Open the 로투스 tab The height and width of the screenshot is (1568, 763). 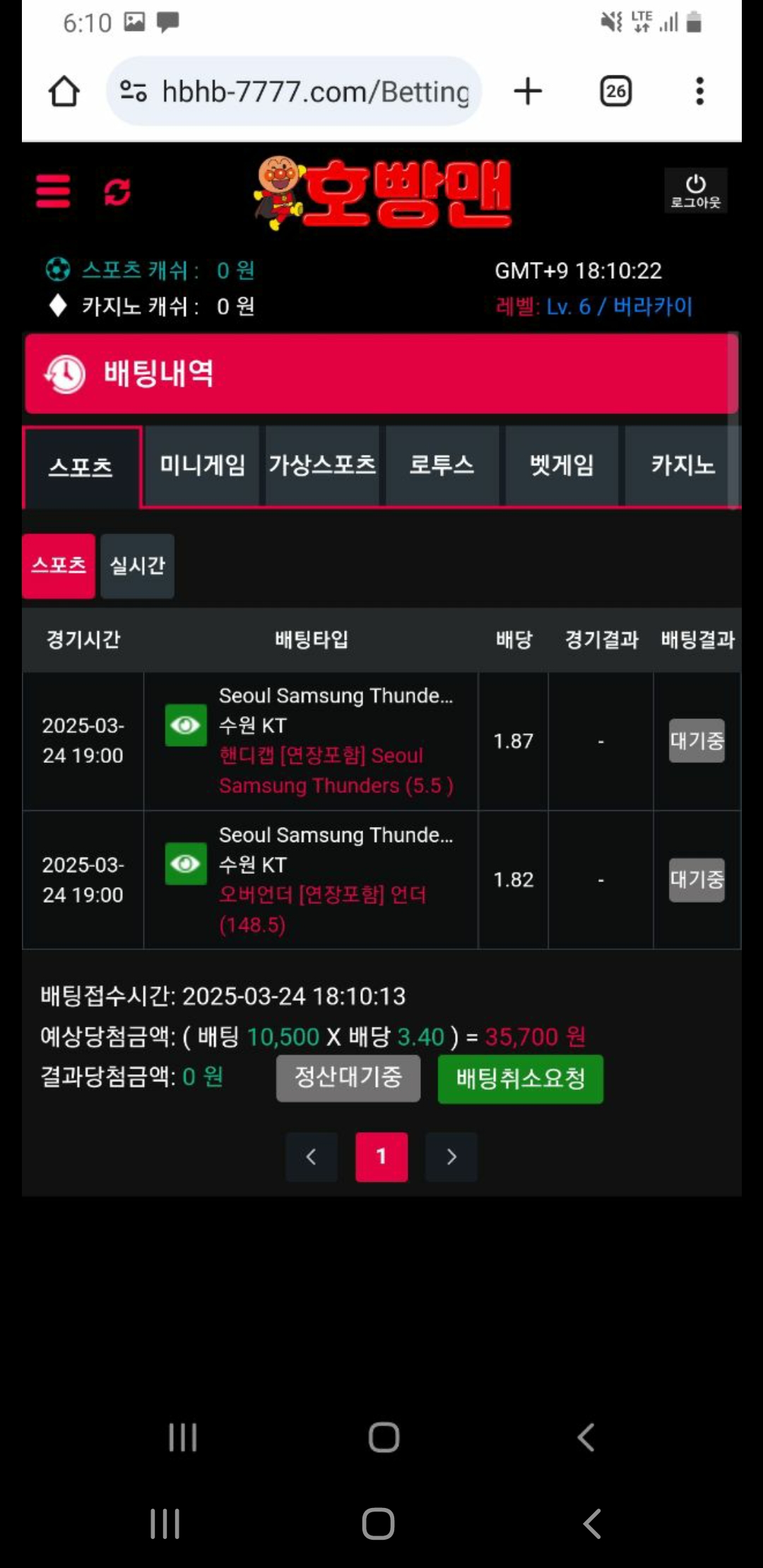click(x=442, y=465)
